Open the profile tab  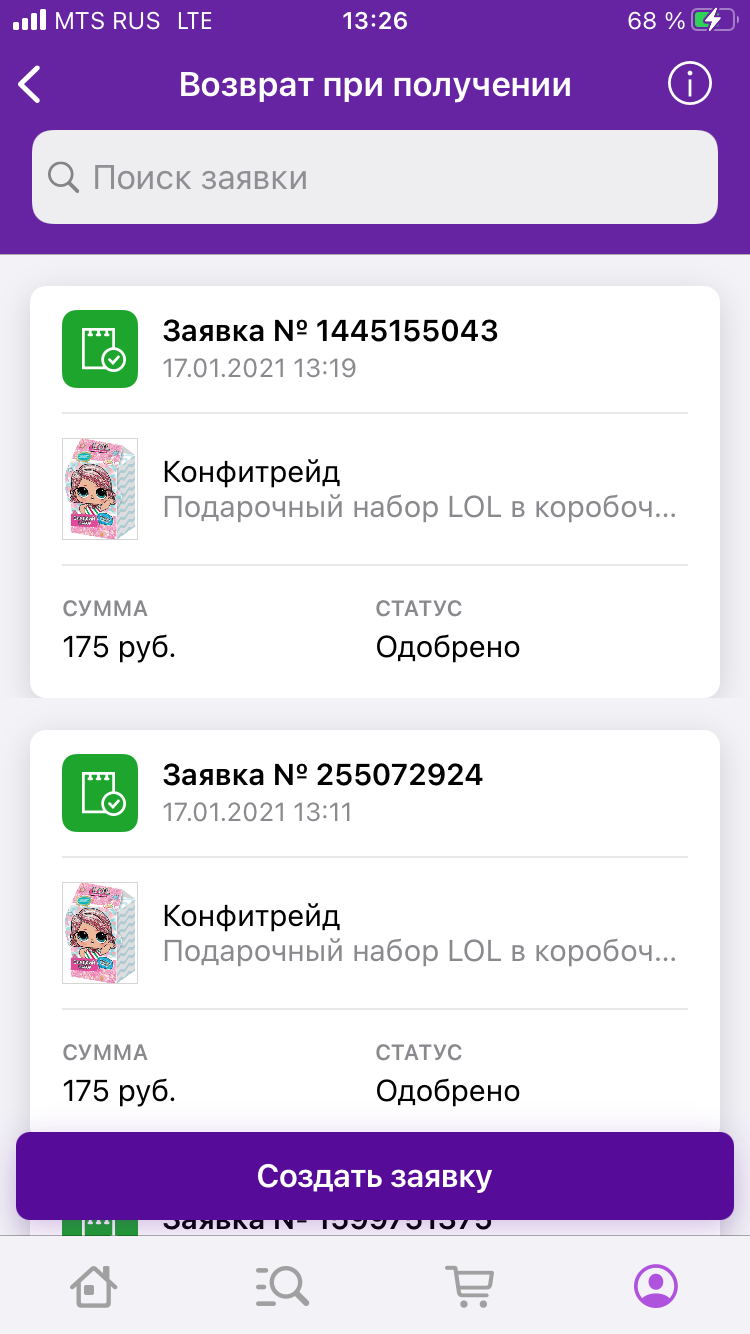point(656,1285)
